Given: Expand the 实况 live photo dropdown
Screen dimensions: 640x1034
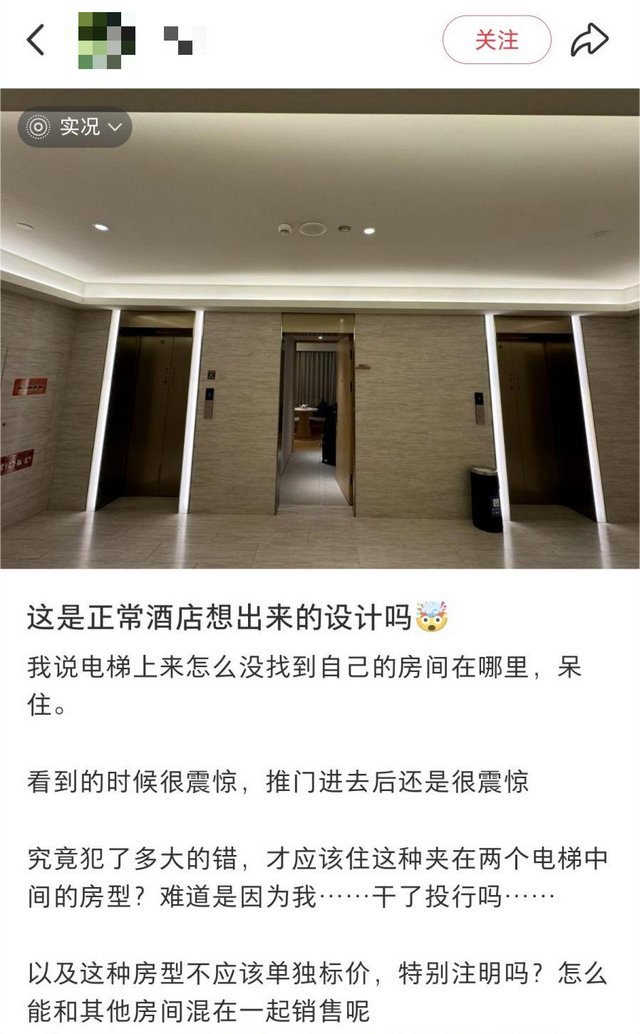Looking at the screenshot, I should coord(76,127).
